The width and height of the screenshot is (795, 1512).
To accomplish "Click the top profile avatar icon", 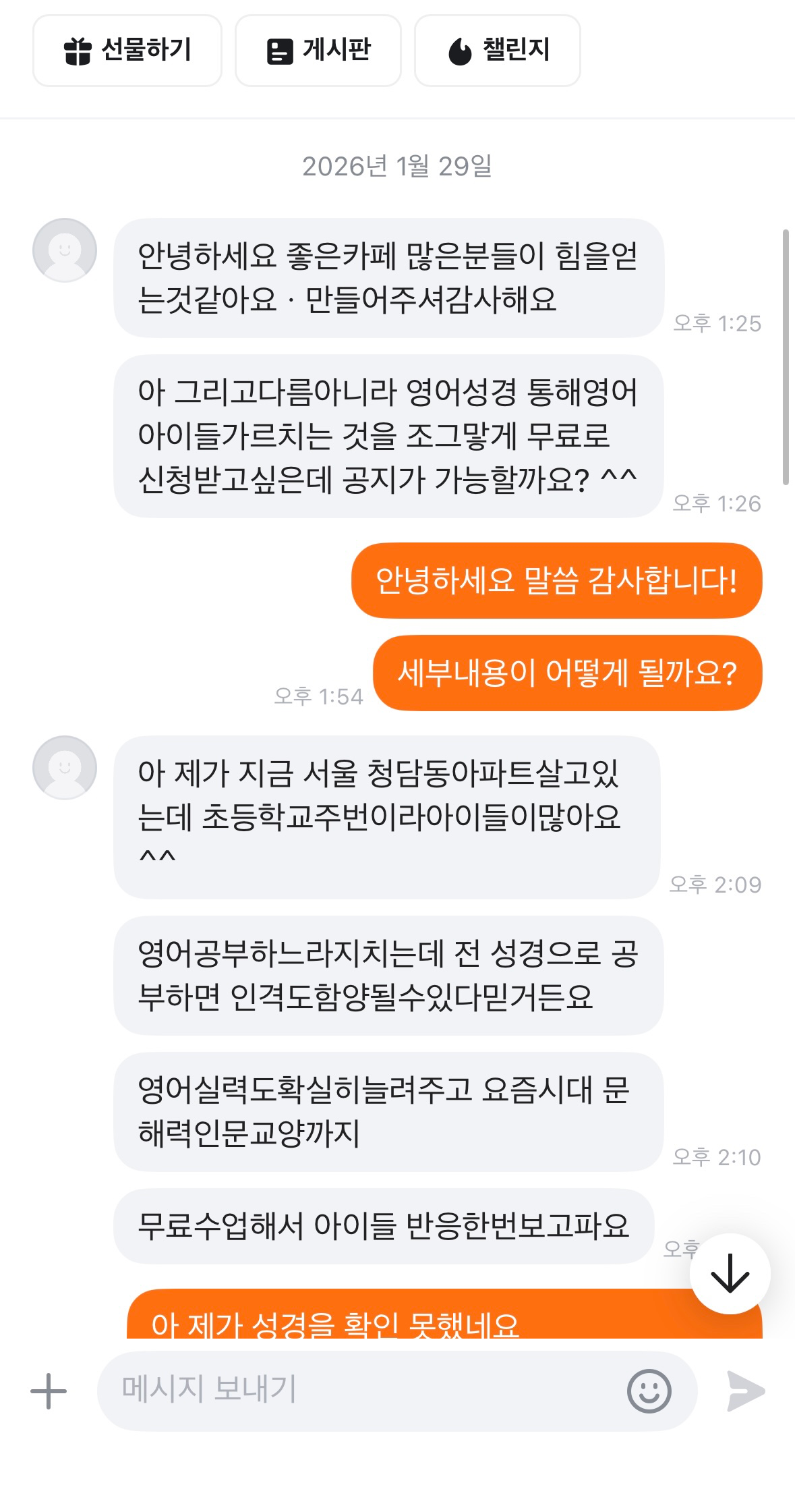I will pyautogui.click(x=64, y=250).
